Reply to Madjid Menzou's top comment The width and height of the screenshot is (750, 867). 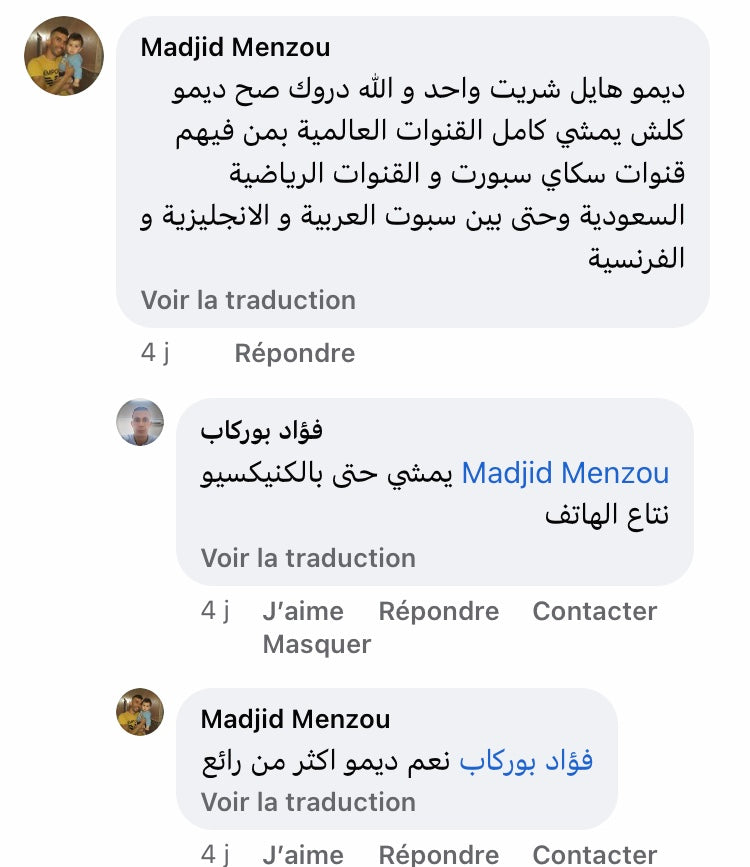point(294,353)
